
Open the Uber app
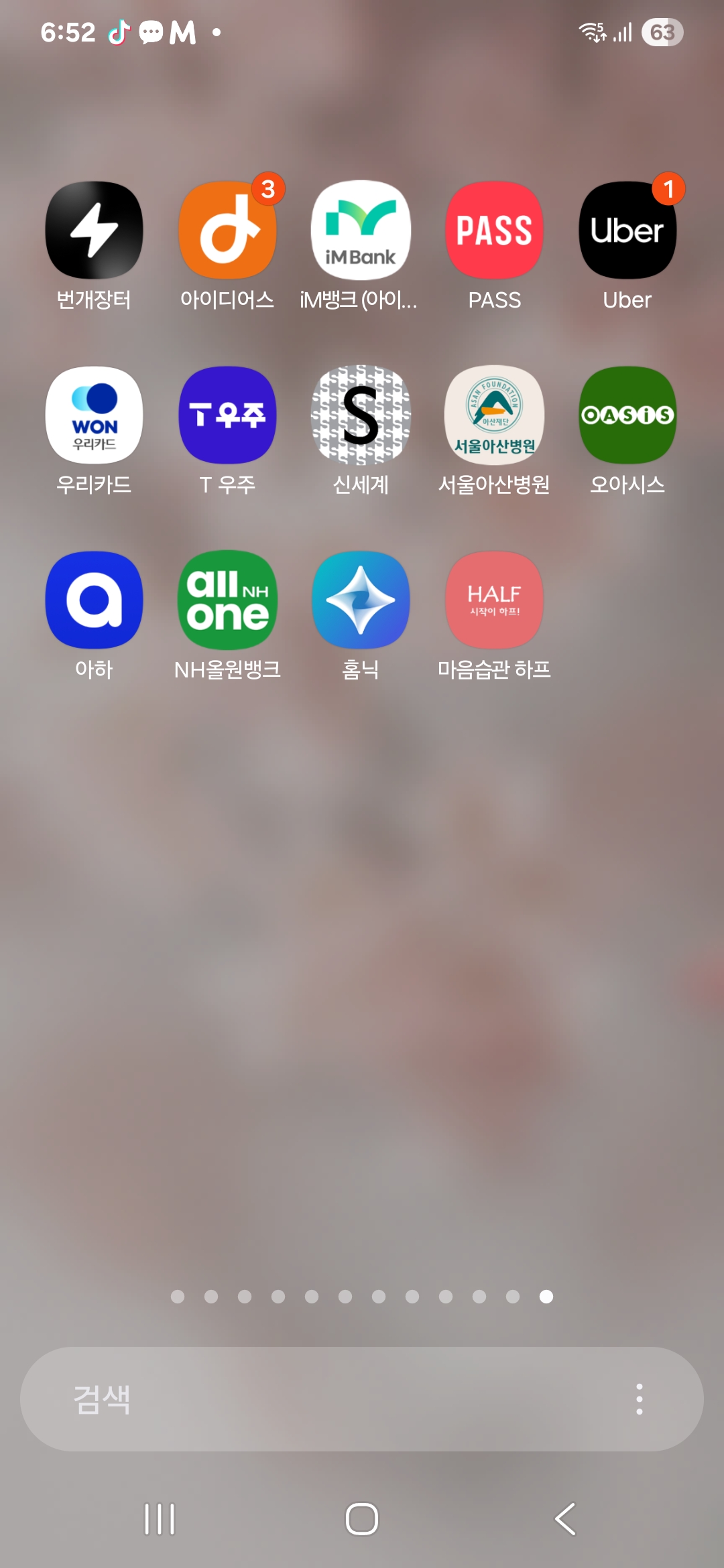pyautogui.click(x=627, y=230)
